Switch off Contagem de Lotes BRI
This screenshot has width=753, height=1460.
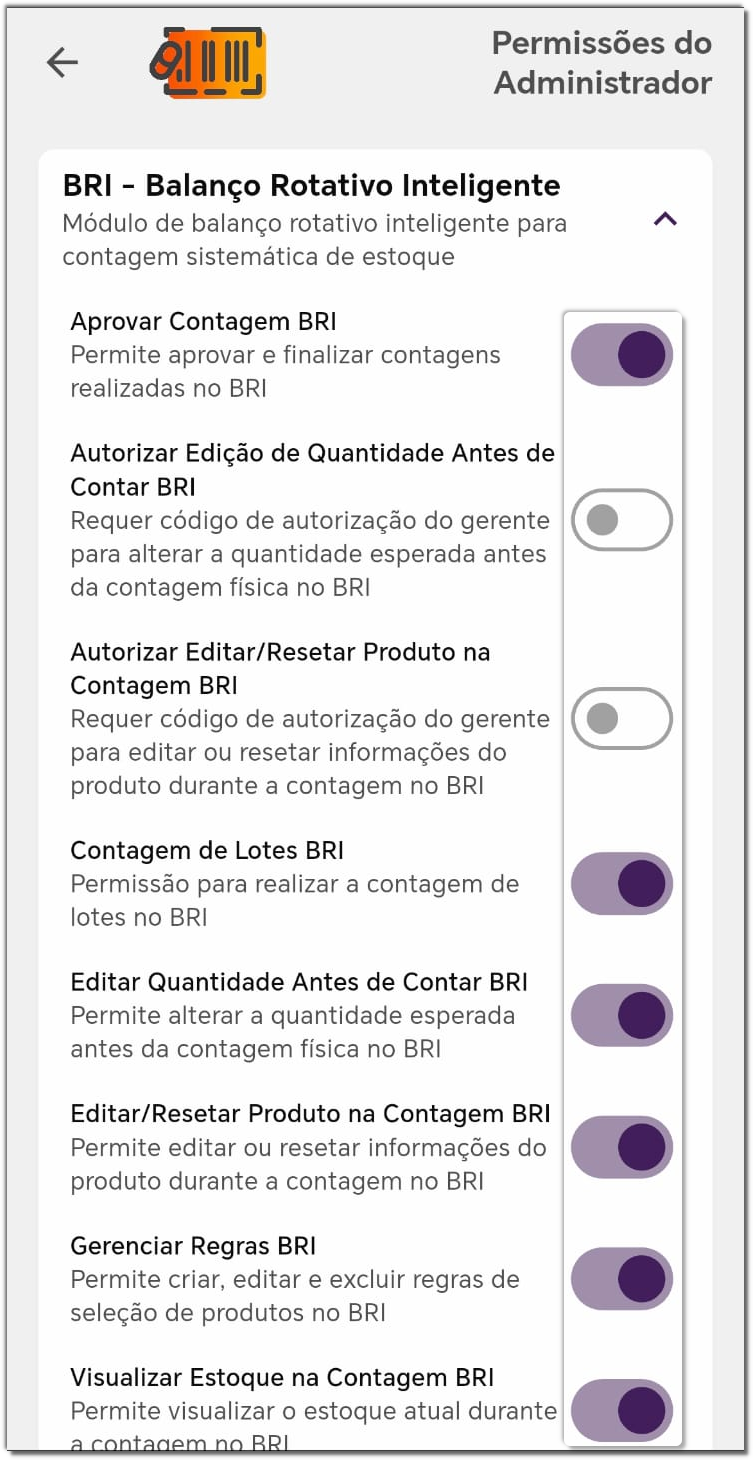pos(621,884)
